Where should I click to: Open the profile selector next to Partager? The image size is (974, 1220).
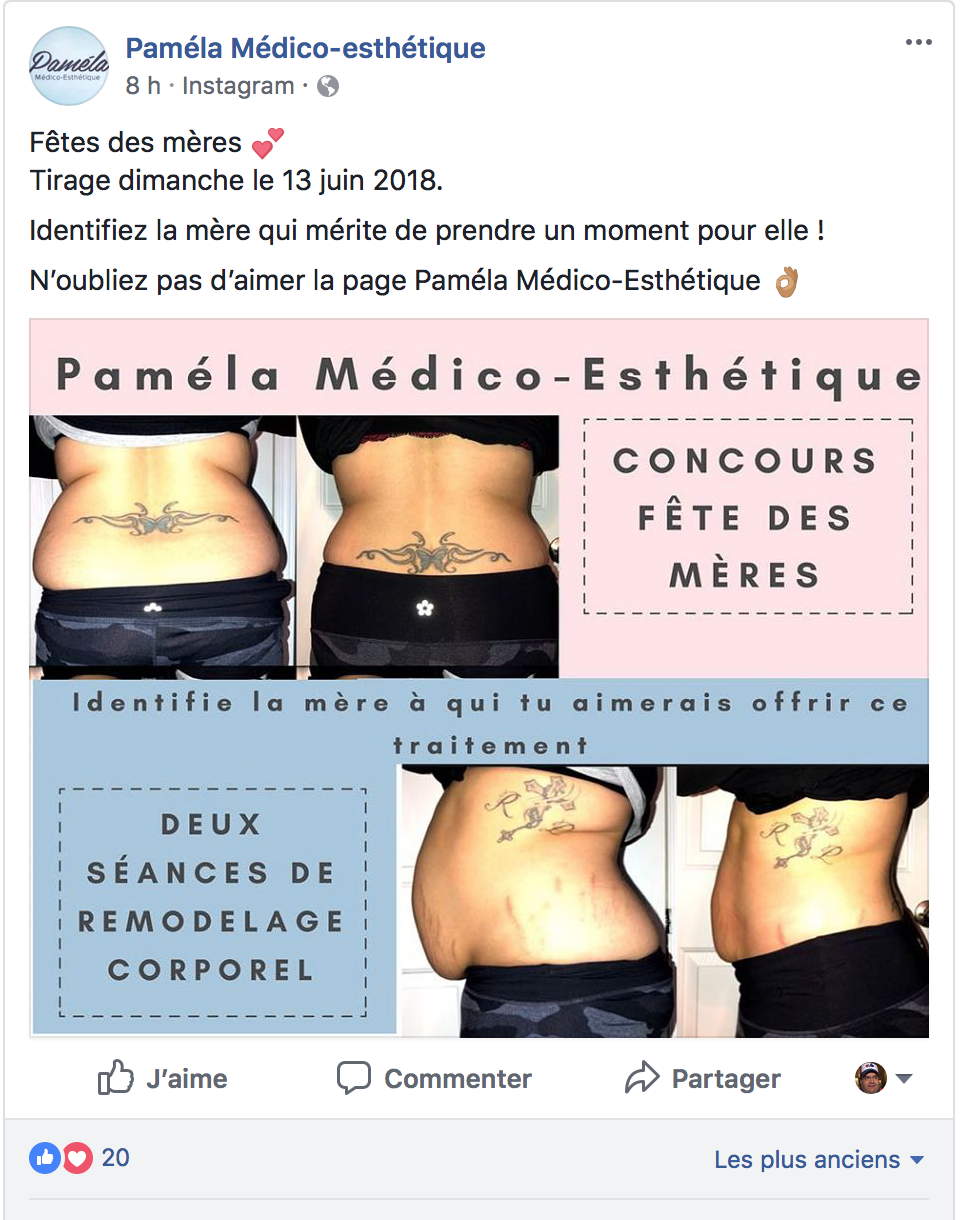(x=884, y=1079)
